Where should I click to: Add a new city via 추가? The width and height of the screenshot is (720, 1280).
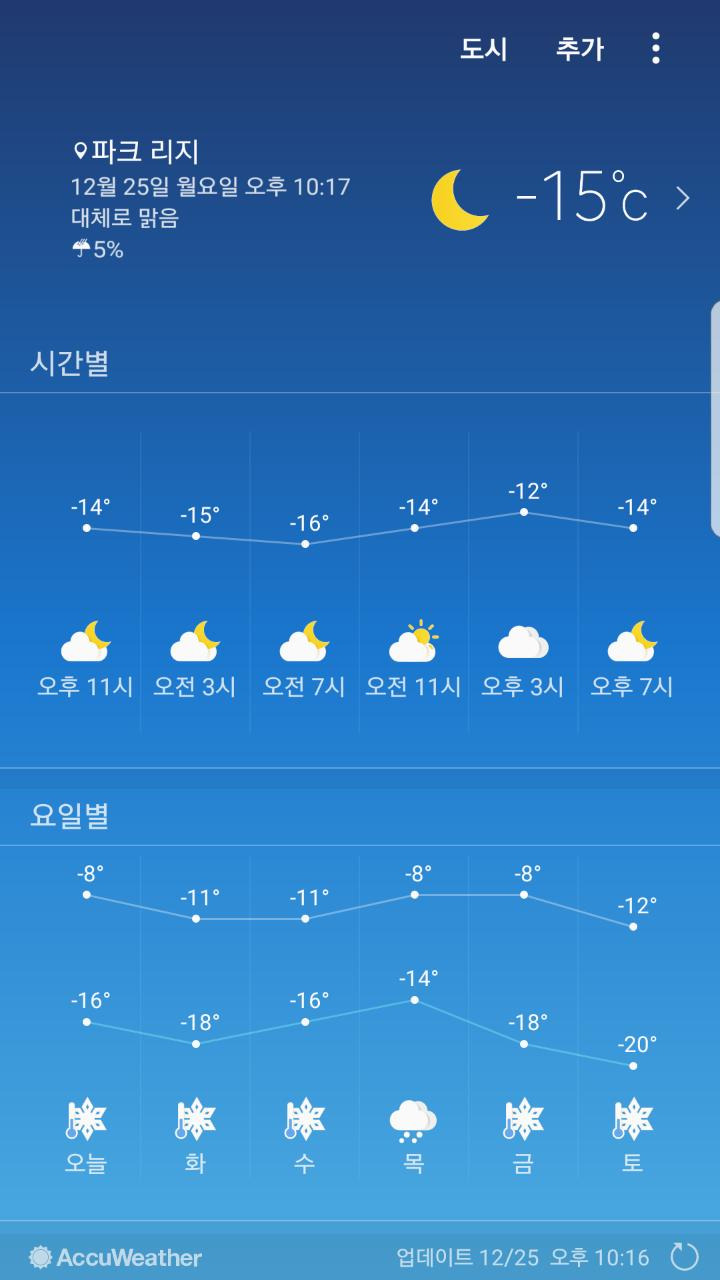(580, 50)
